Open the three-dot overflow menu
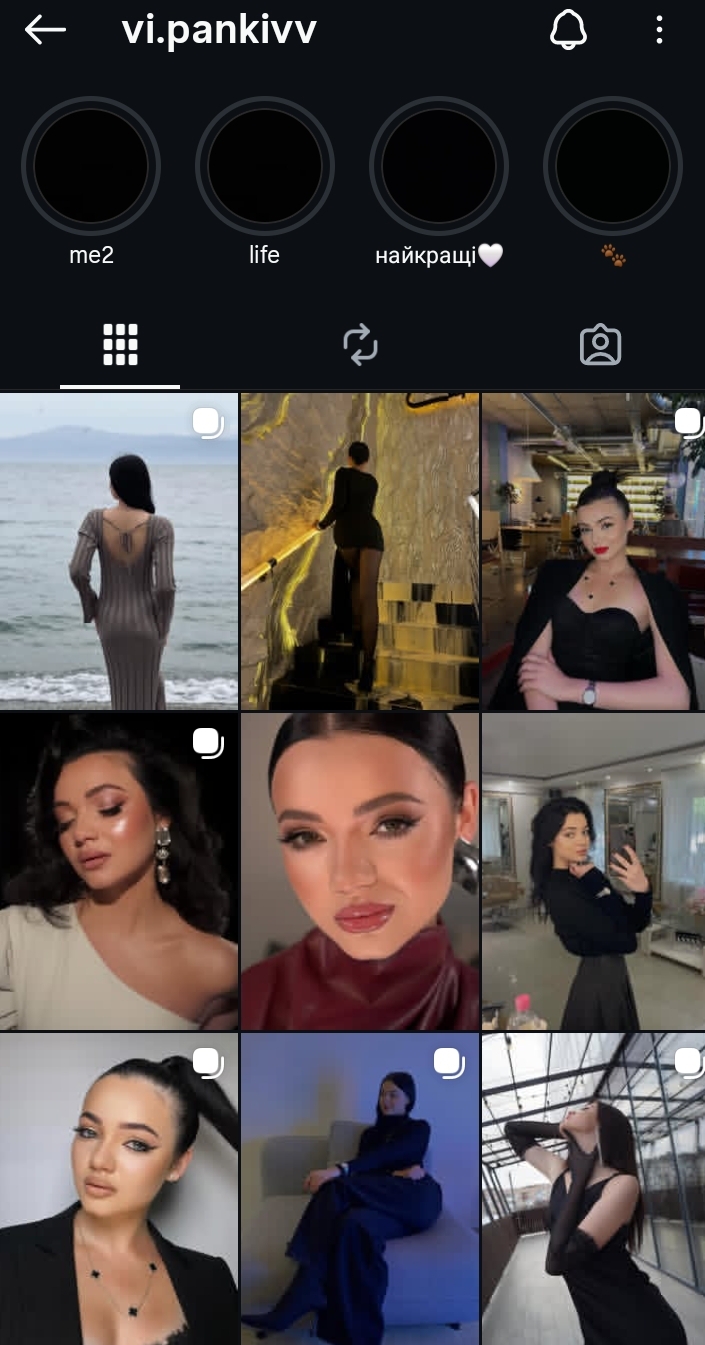The width and height of the screenshot is (705, 1345). point(659,30)
